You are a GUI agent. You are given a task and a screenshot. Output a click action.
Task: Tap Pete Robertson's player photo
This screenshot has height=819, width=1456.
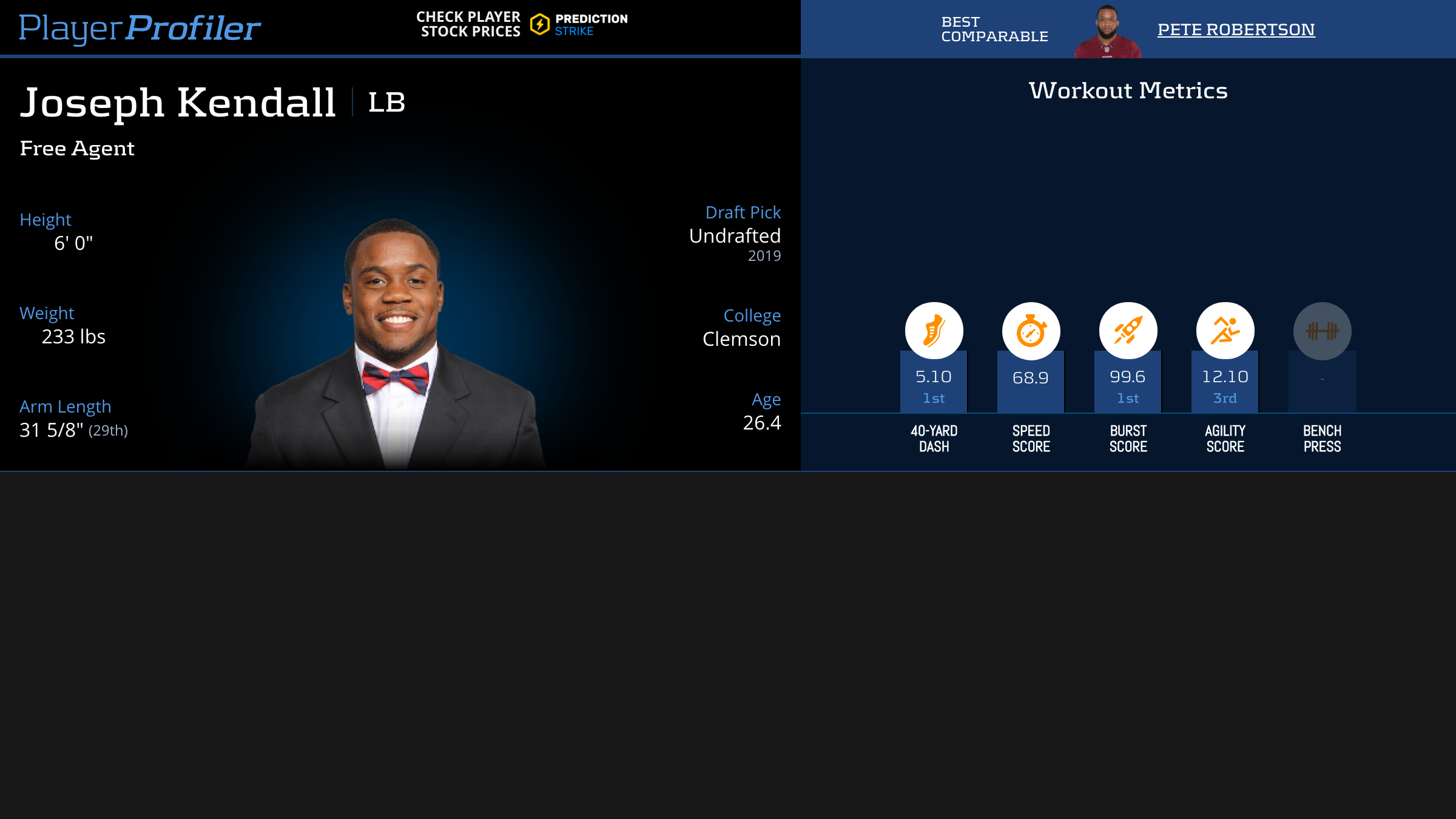1107,32
